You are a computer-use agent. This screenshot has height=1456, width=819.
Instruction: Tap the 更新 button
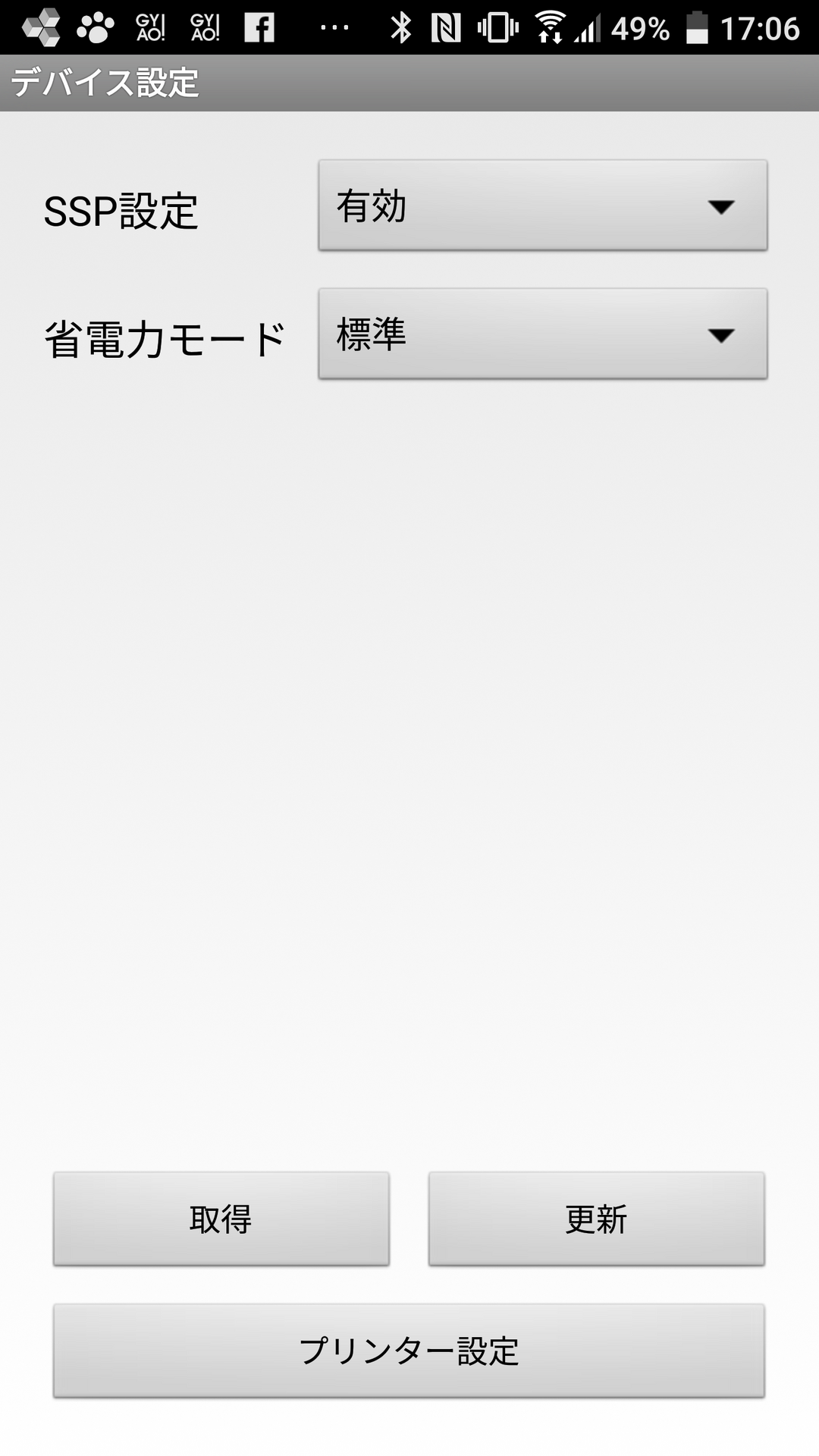click(x=597, y=1219)
